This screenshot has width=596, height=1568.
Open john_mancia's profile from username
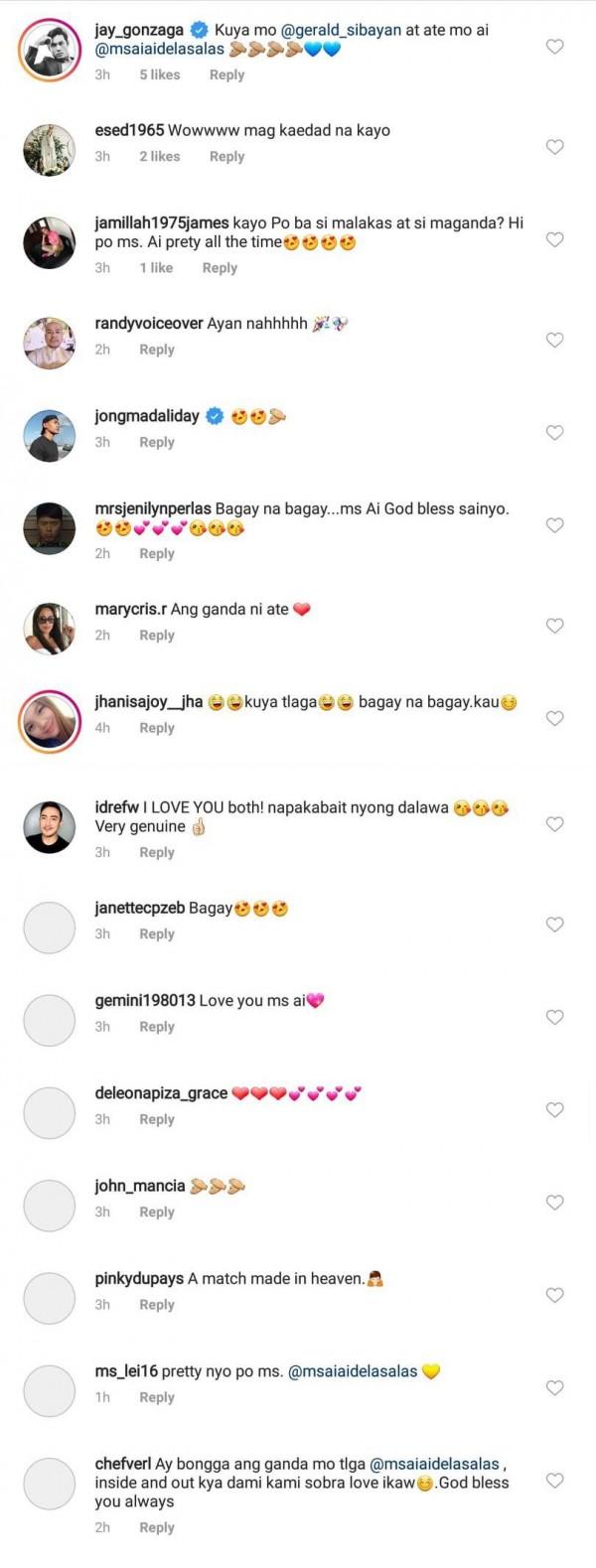point(139,1186)
